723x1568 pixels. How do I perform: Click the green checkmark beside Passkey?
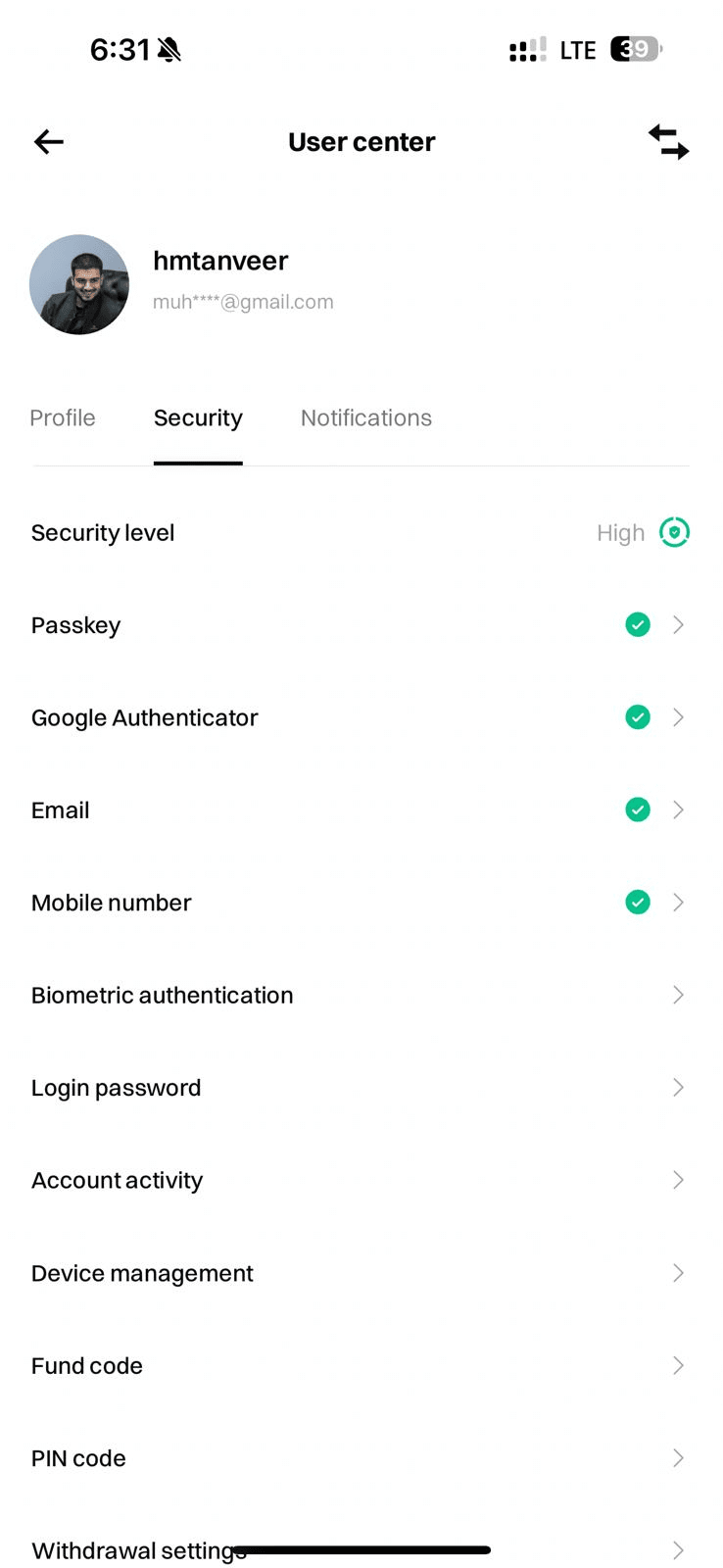(x=637, y=624)
